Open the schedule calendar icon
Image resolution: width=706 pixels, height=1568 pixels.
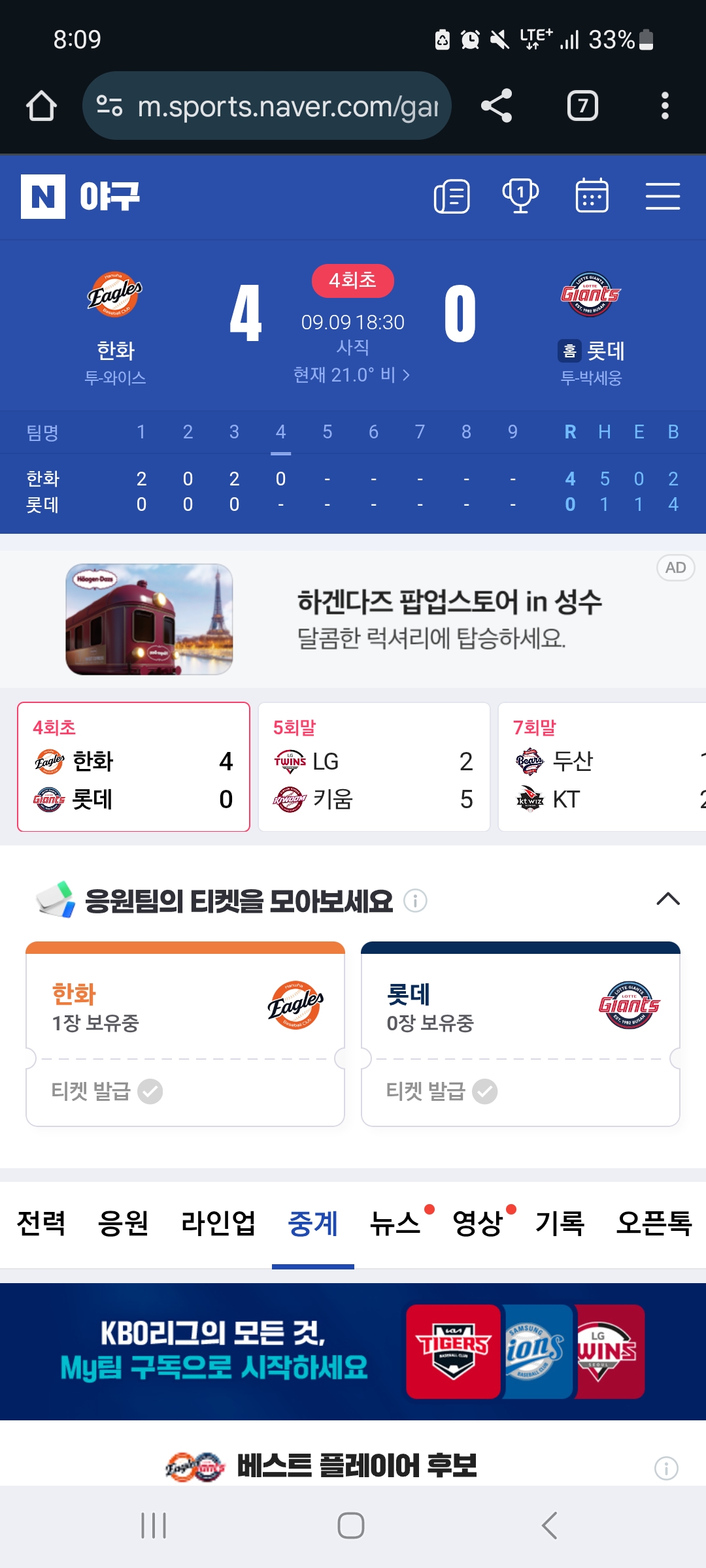[x=592, y=196]
